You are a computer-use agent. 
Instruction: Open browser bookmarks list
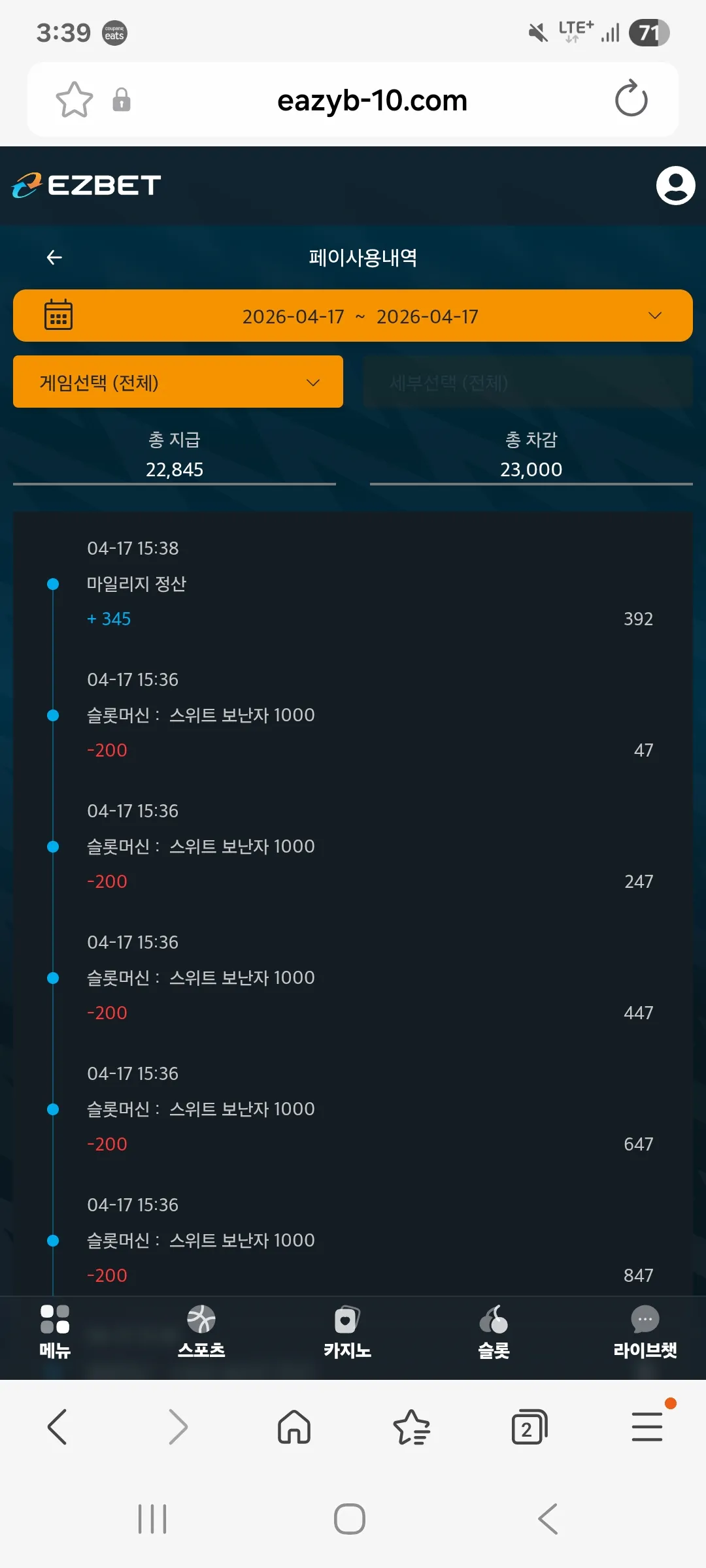[x=411, y=1427]
